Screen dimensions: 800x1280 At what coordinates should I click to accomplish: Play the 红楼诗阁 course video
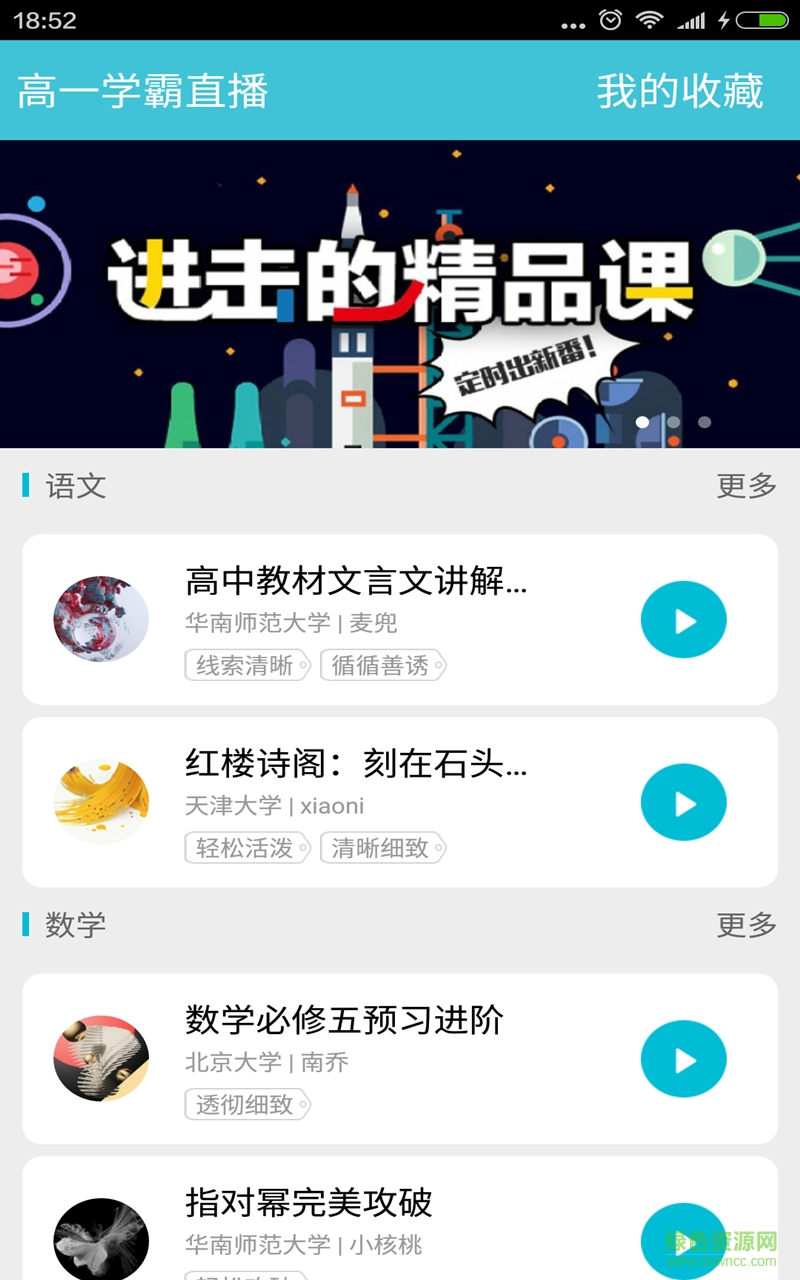683,802
